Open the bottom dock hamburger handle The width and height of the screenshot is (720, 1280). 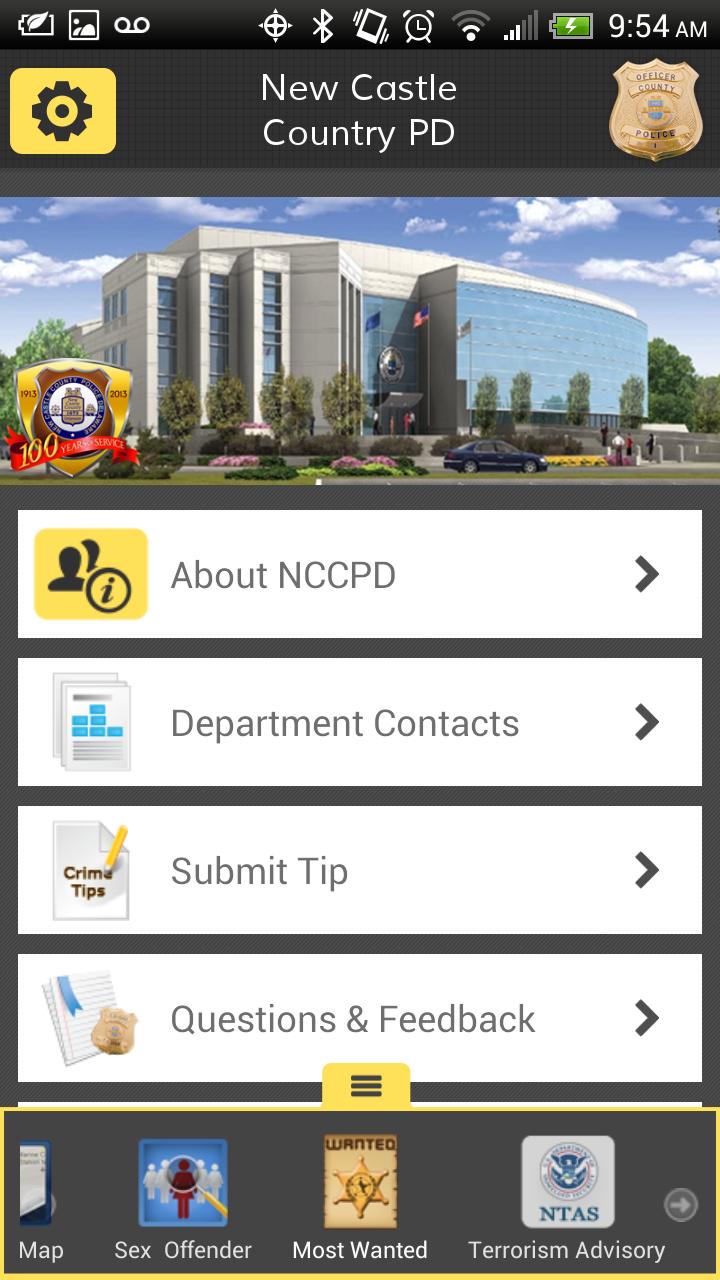point(365,1086)
